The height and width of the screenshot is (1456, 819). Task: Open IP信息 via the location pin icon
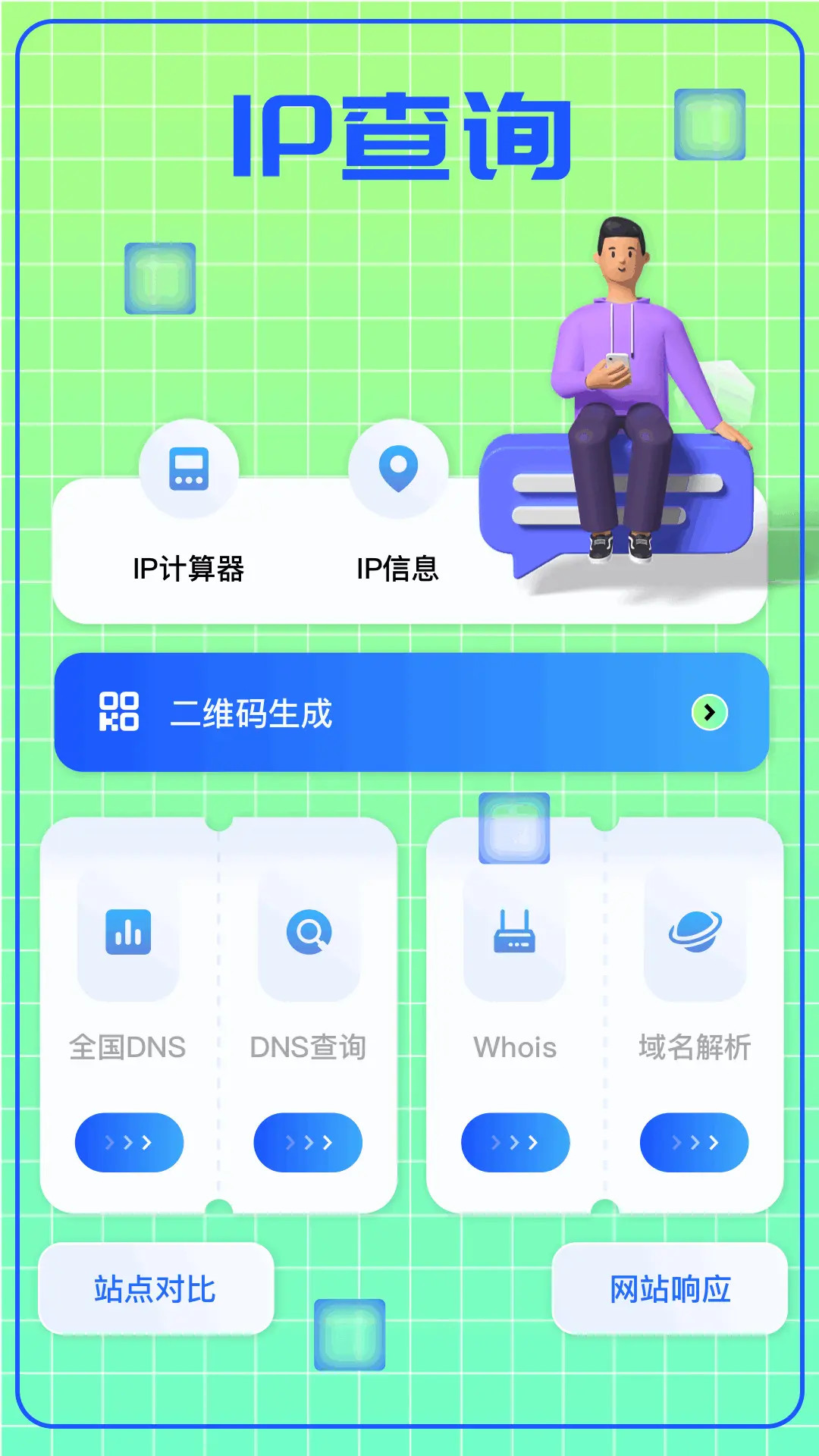(x=398, y=470)
